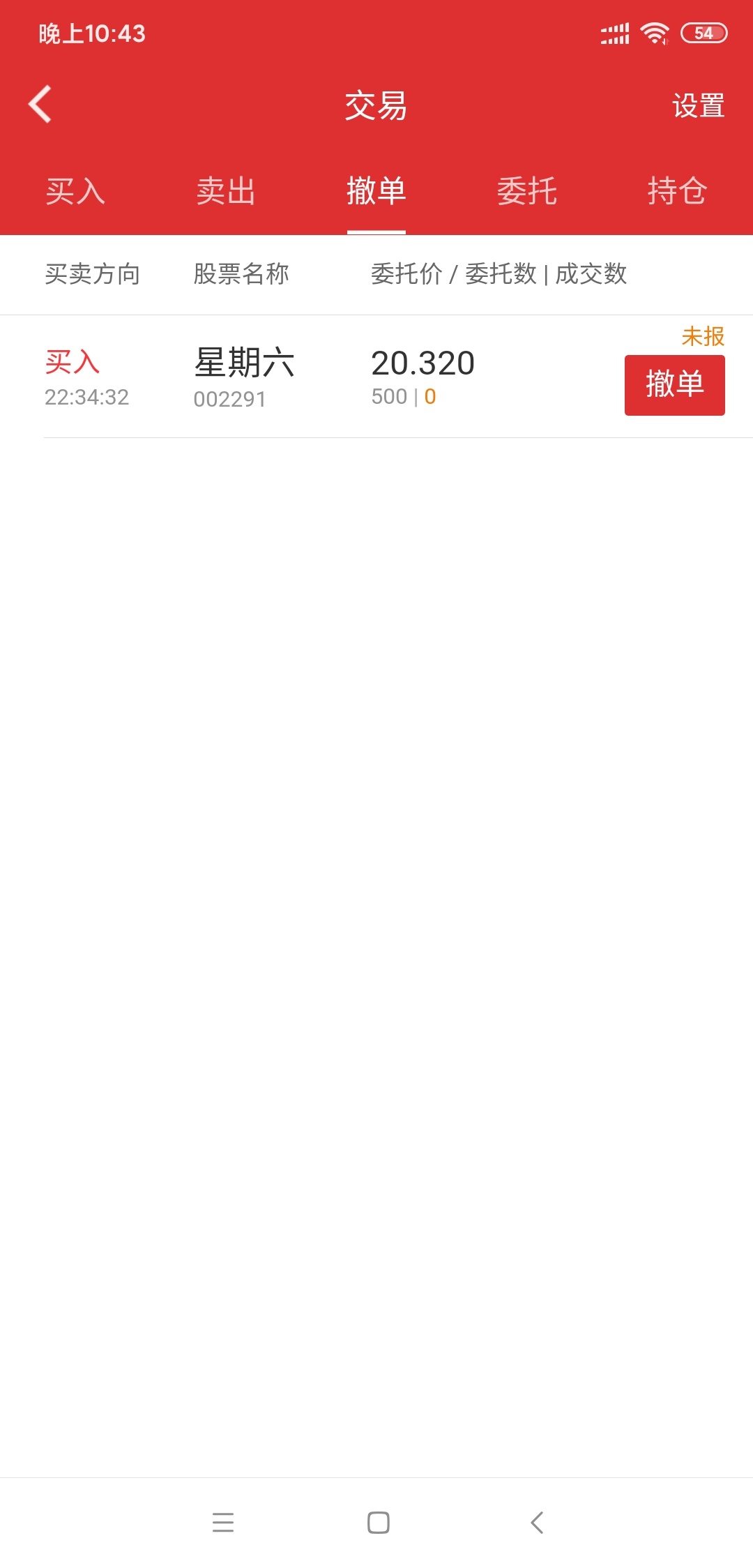Screen dimensions: 753x1568
Task: Open 设置 in the top bar
Action: [x=698, y=106]
